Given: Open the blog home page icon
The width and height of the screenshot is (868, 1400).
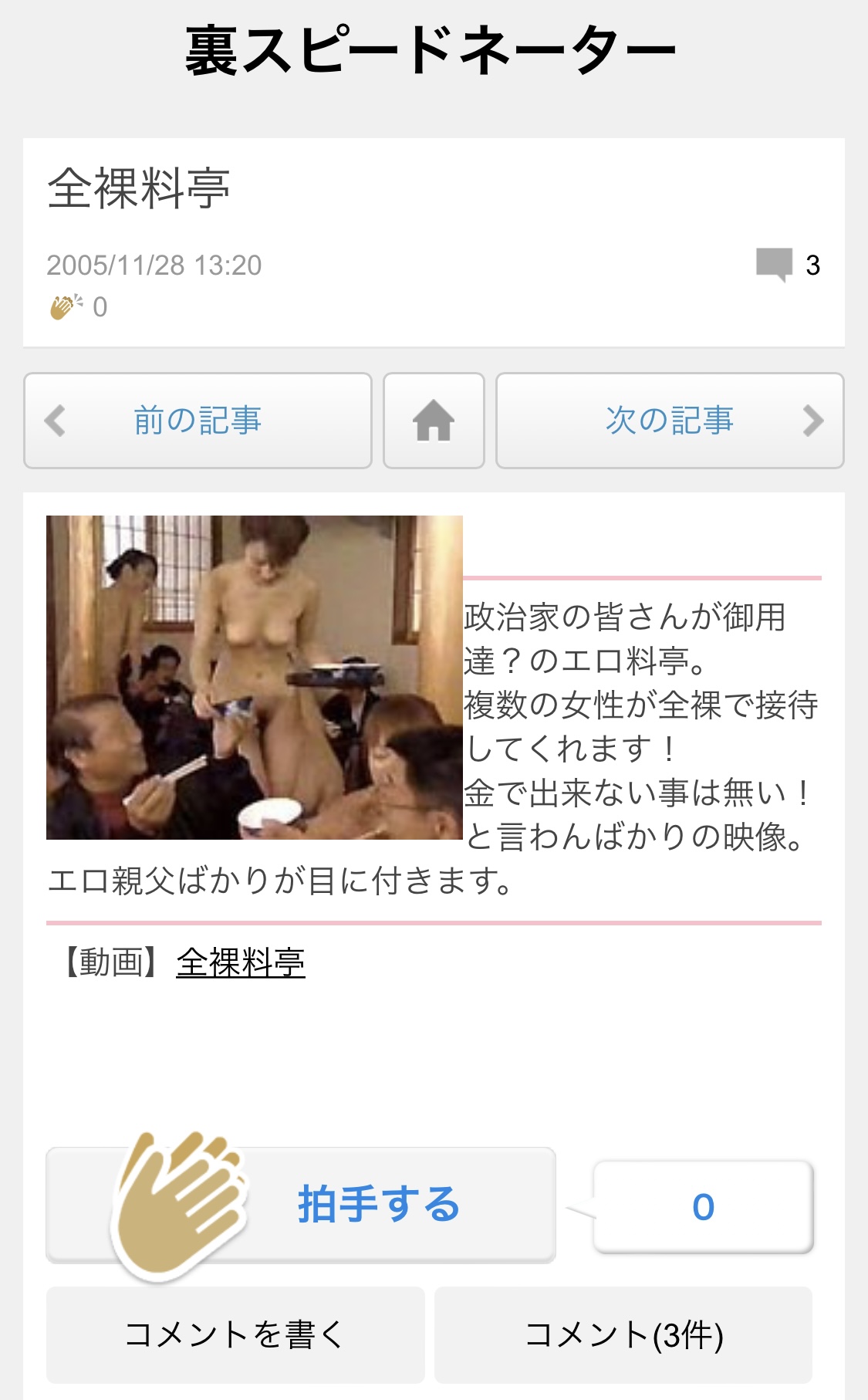Looking at the screenshot, I should [434, 421].
